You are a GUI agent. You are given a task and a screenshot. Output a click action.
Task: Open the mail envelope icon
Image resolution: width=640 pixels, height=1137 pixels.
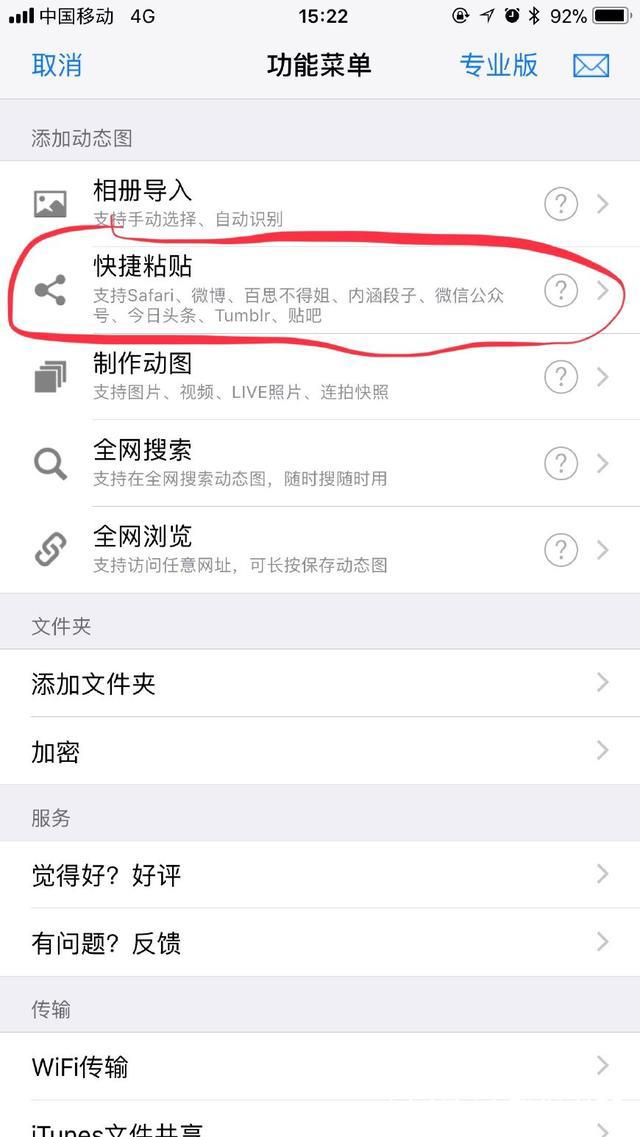pyautogui.click(x=591, y=66)
